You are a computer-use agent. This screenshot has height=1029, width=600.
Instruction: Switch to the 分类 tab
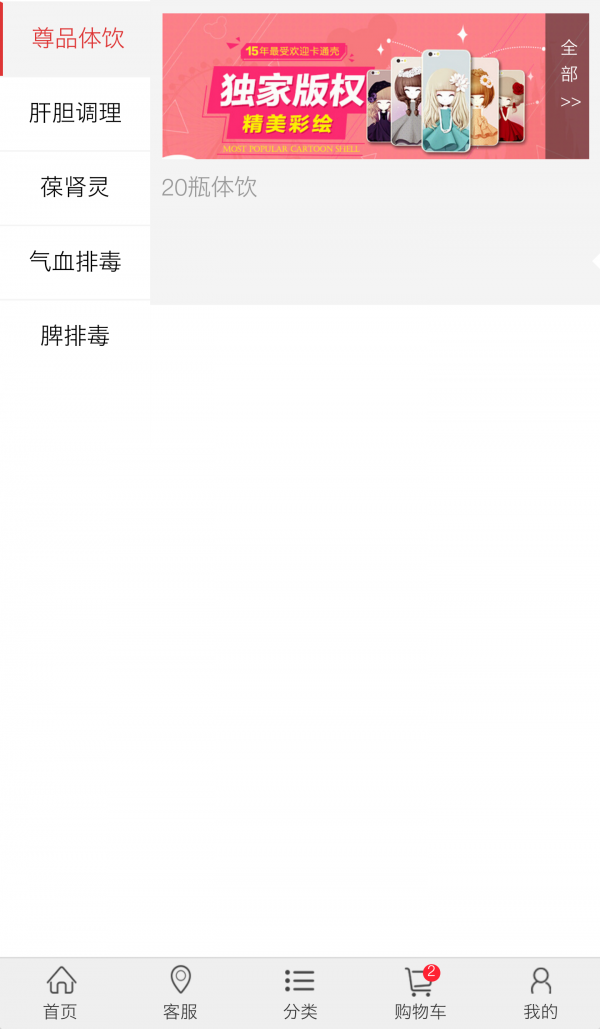(x=300, y=993)
